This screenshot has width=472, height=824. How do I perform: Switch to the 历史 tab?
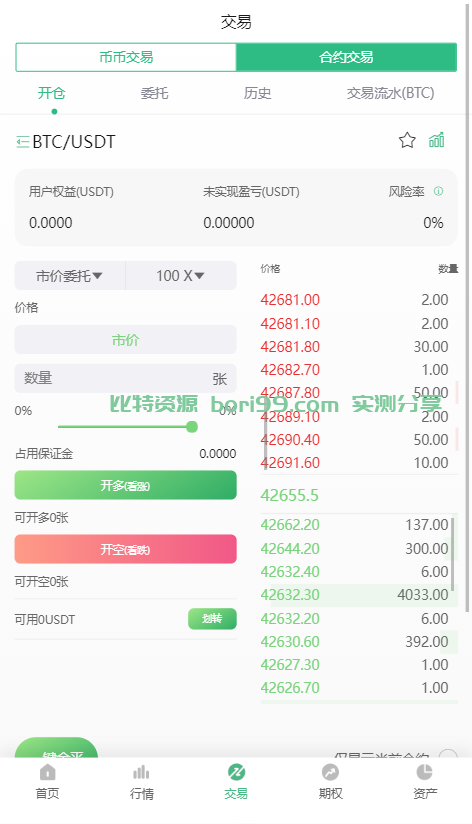(258, 94)
